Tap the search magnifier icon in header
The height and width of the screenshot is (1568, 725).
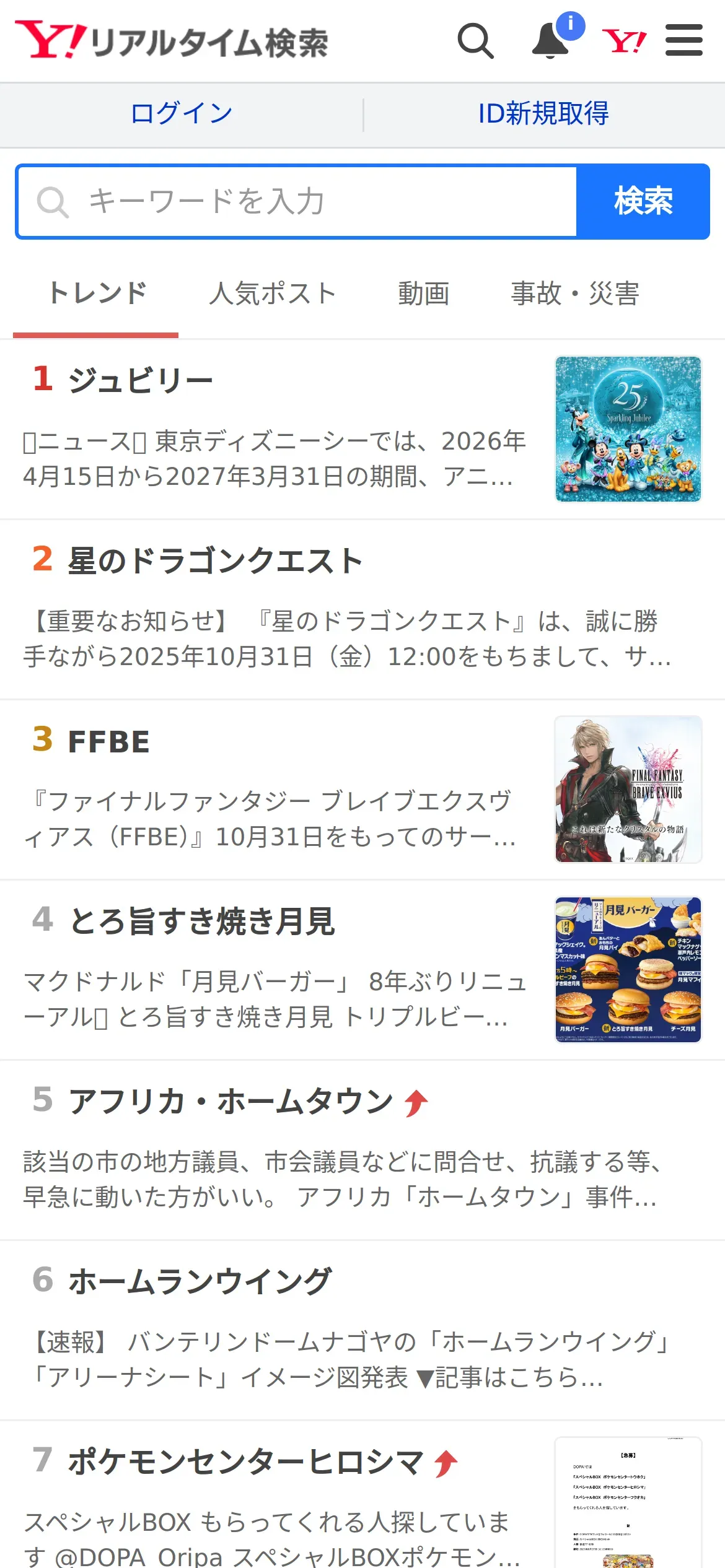coord(475,41)
